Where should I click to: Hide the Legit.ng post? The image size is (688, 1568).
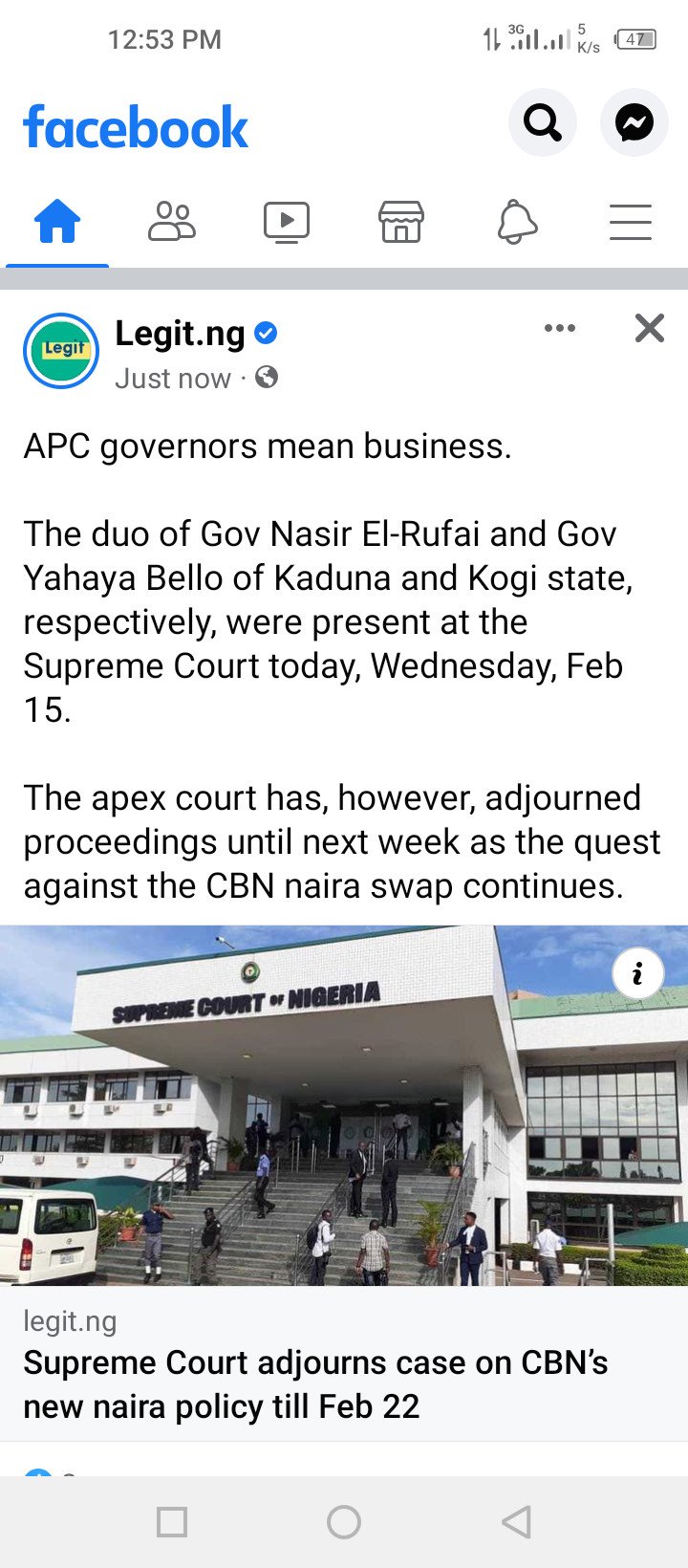(649, 328)
